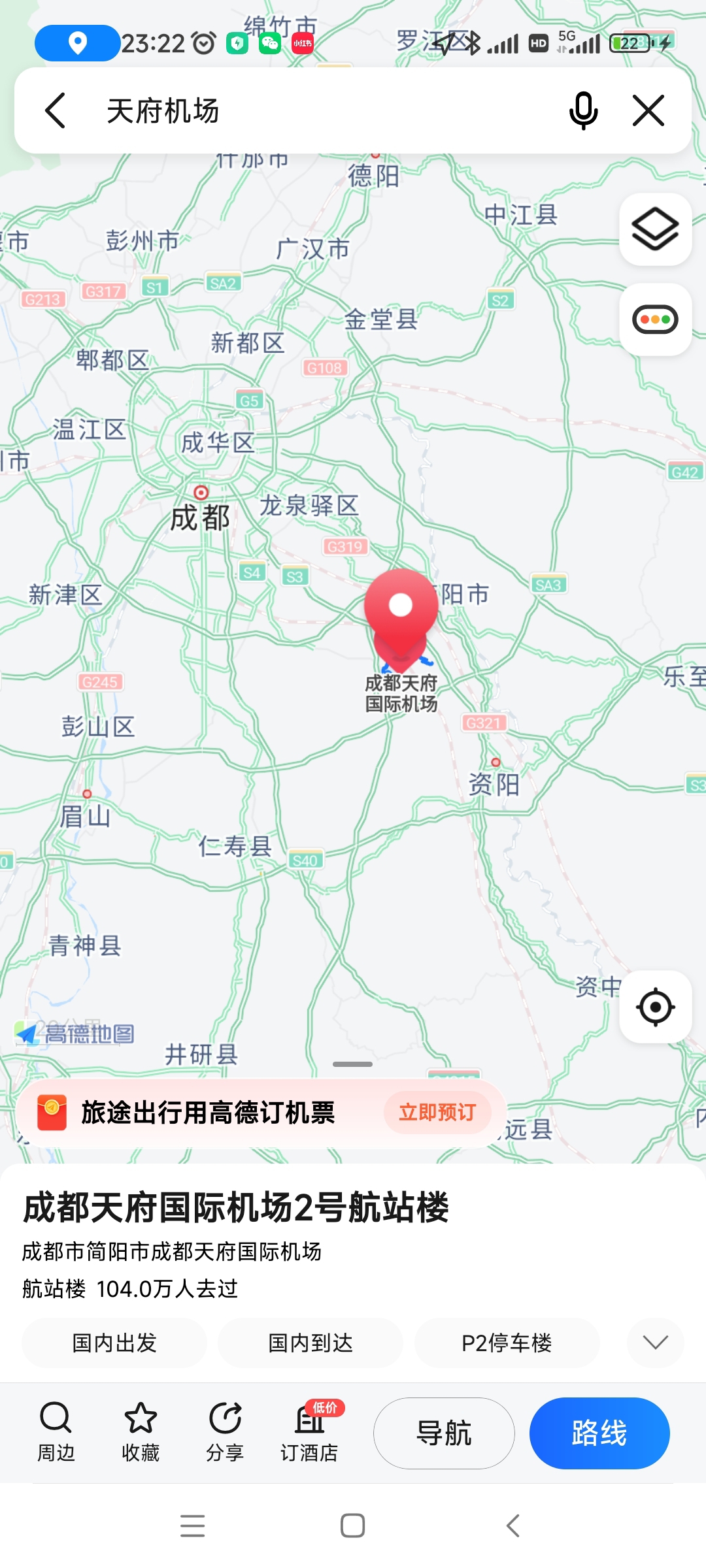Toggle the traffic conditions light icon
Image resolution: width=706 pixels, height=1568 pixels.
655,319
